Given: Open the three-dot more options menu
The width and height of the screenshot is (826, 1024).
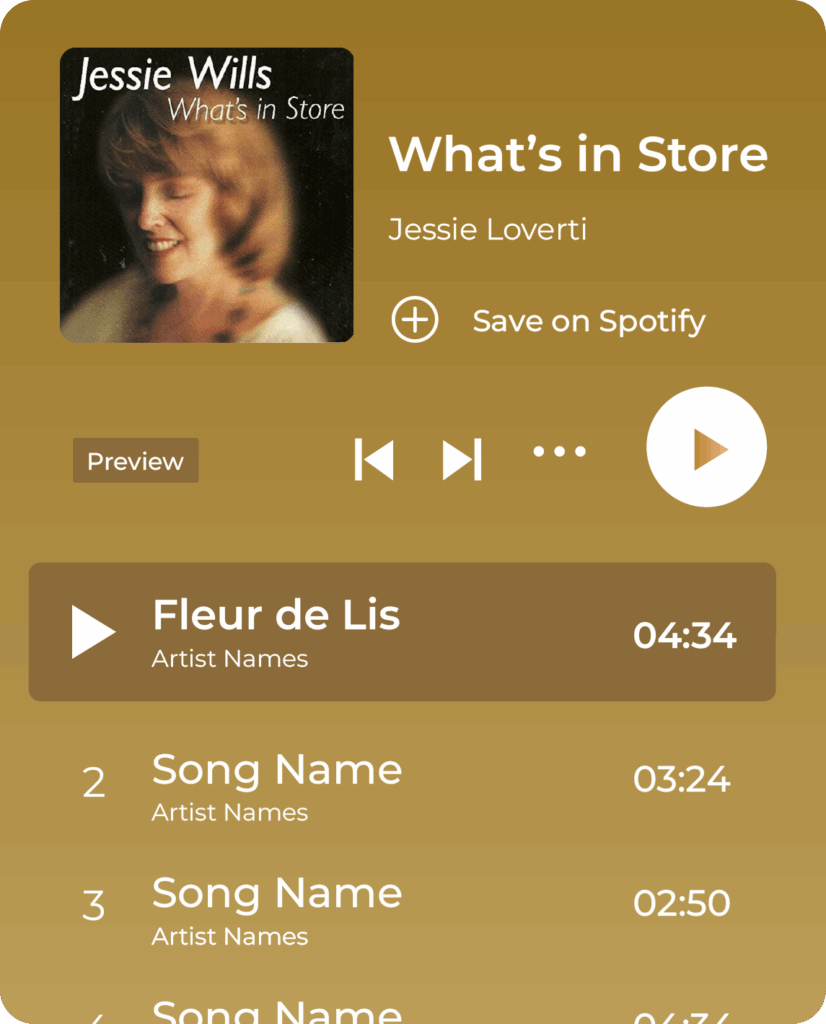Looking at the screenshot, I should coord(559,452).
